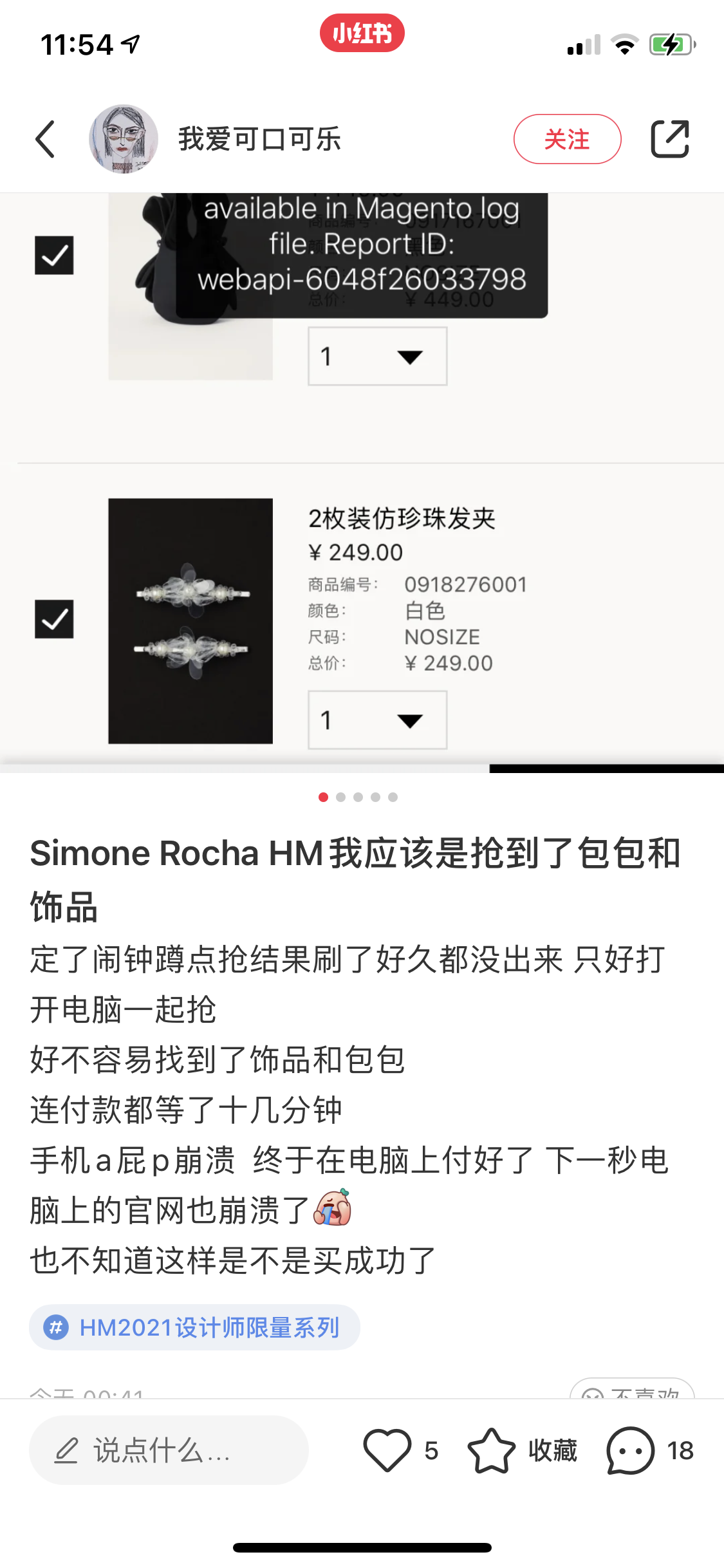Like this post with the heart
724x1568 pixels.
click(x=387, y=1450)
